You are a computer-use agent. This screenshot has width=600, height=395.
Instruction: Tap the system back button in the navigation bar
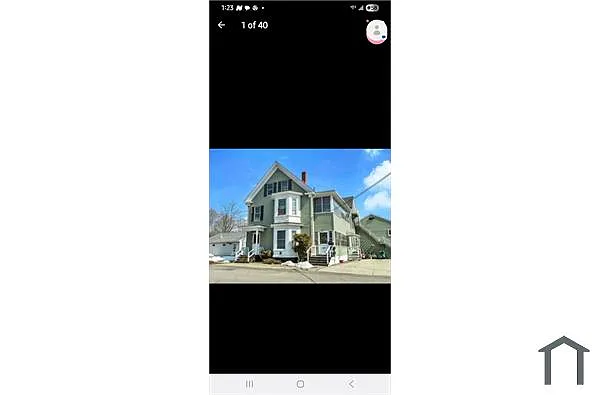(351, 384)
